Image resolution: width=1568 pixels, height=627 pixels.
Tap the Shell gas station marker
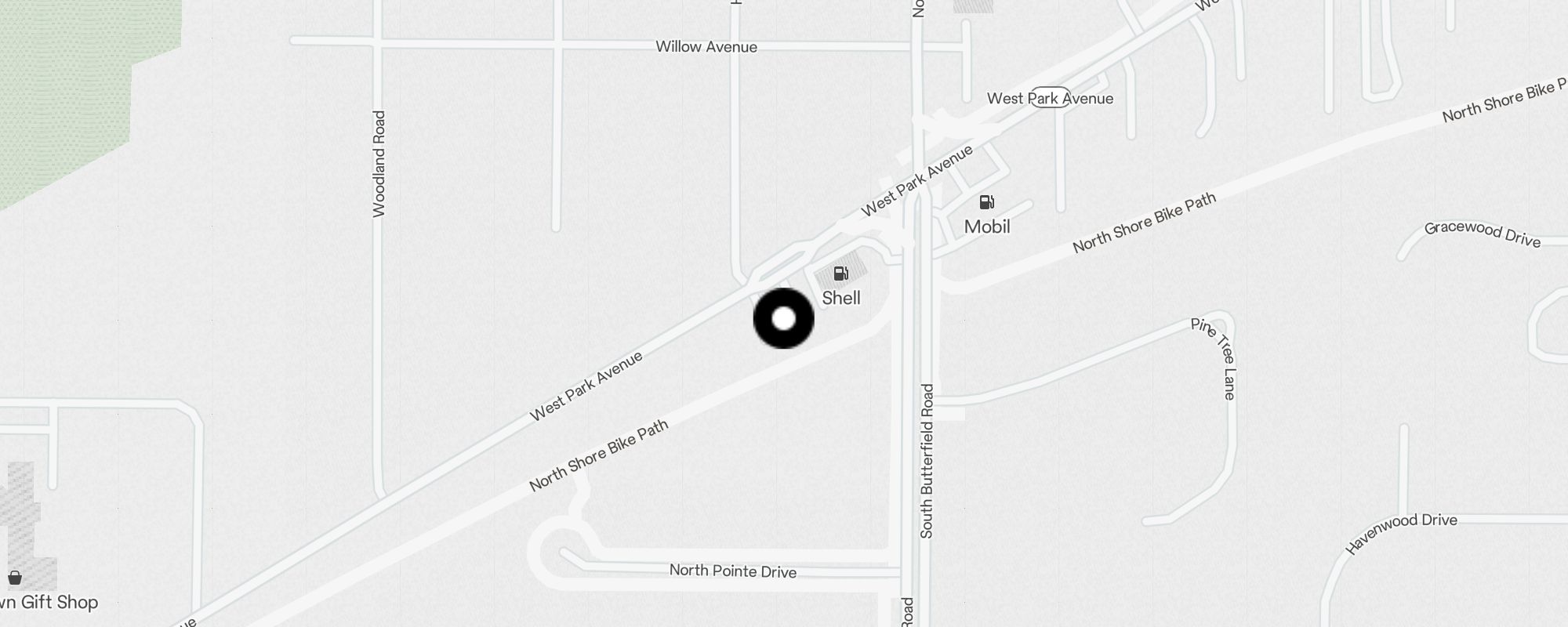coord(840,274)
